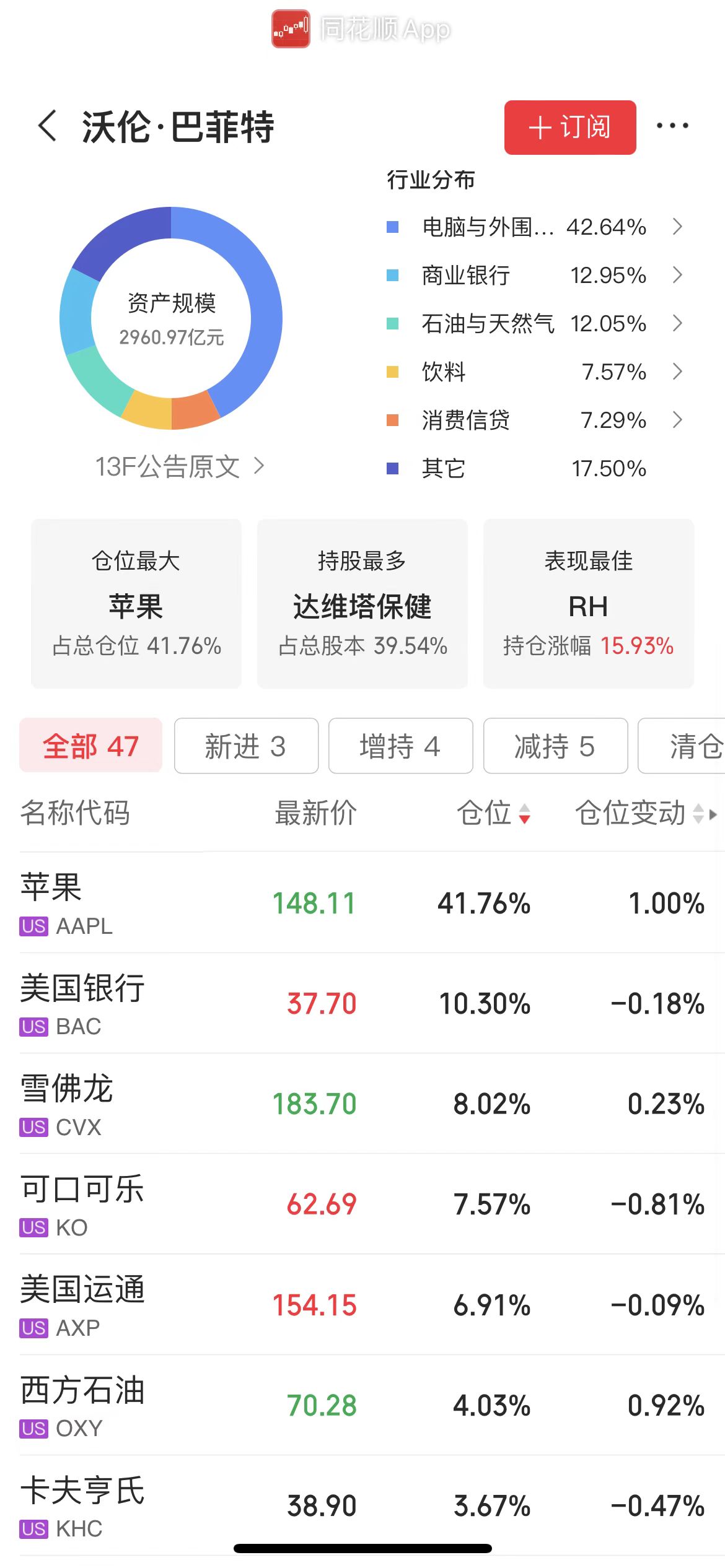
Task: Switch to 减持 5 tab
Action: (x=555, y=746)
